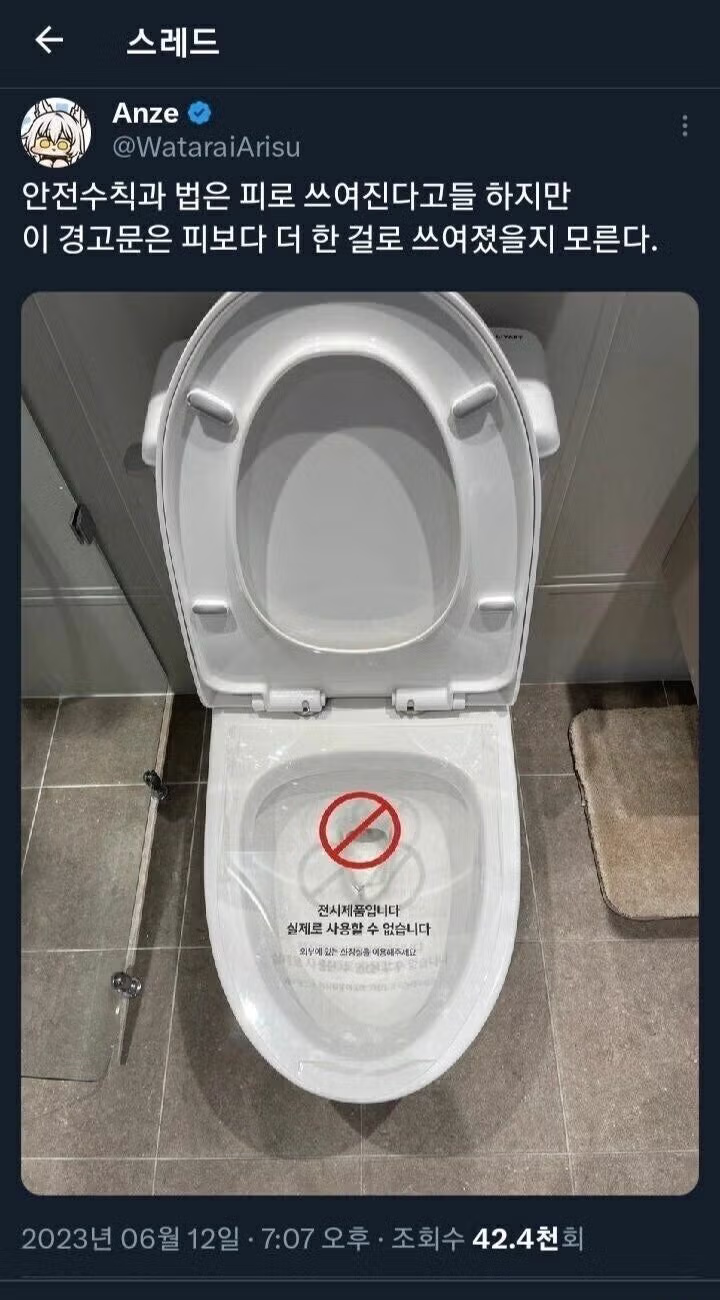Open the tweet overflow menu

(684, 126)
